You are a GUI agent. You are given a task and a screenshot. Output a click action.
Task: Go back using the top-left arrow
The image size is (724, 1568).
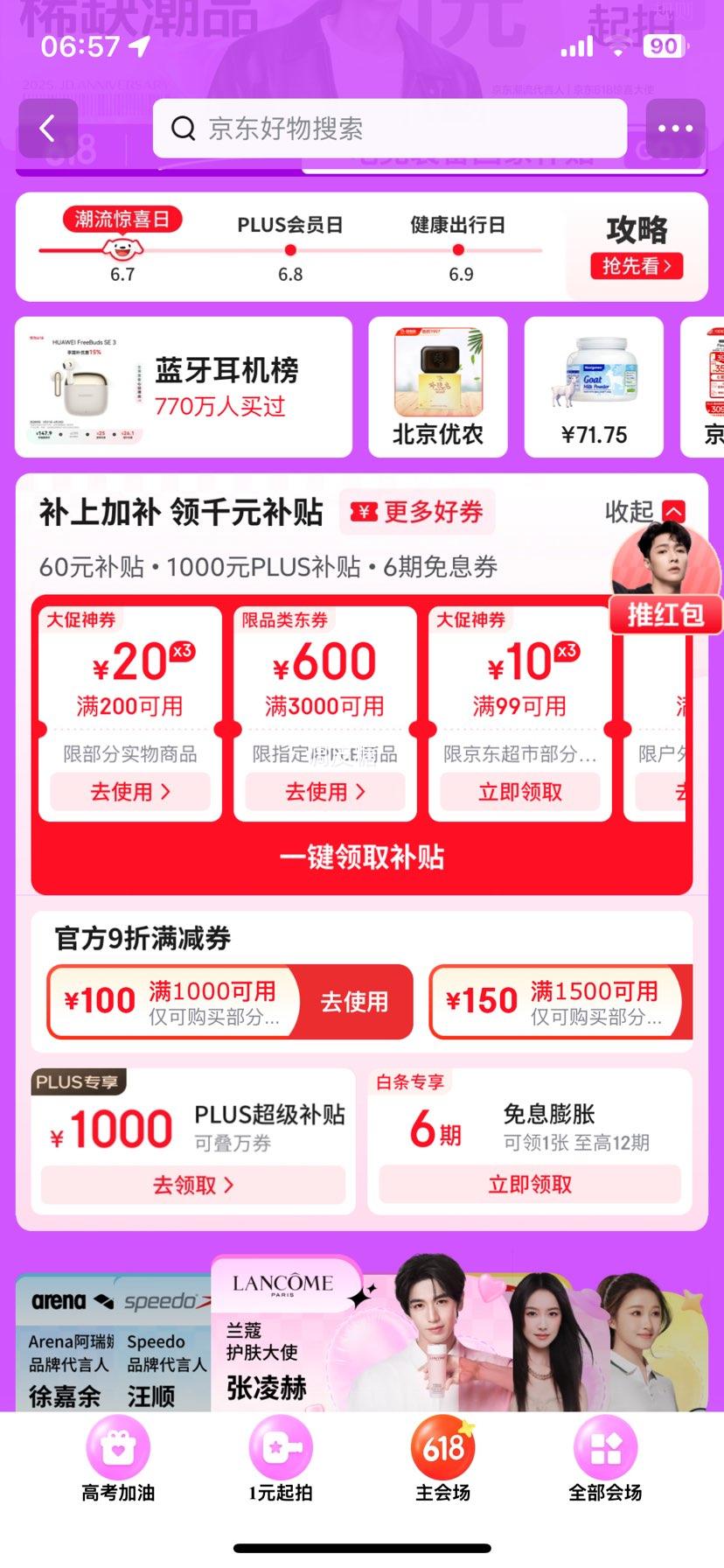(x=47, y=129)
